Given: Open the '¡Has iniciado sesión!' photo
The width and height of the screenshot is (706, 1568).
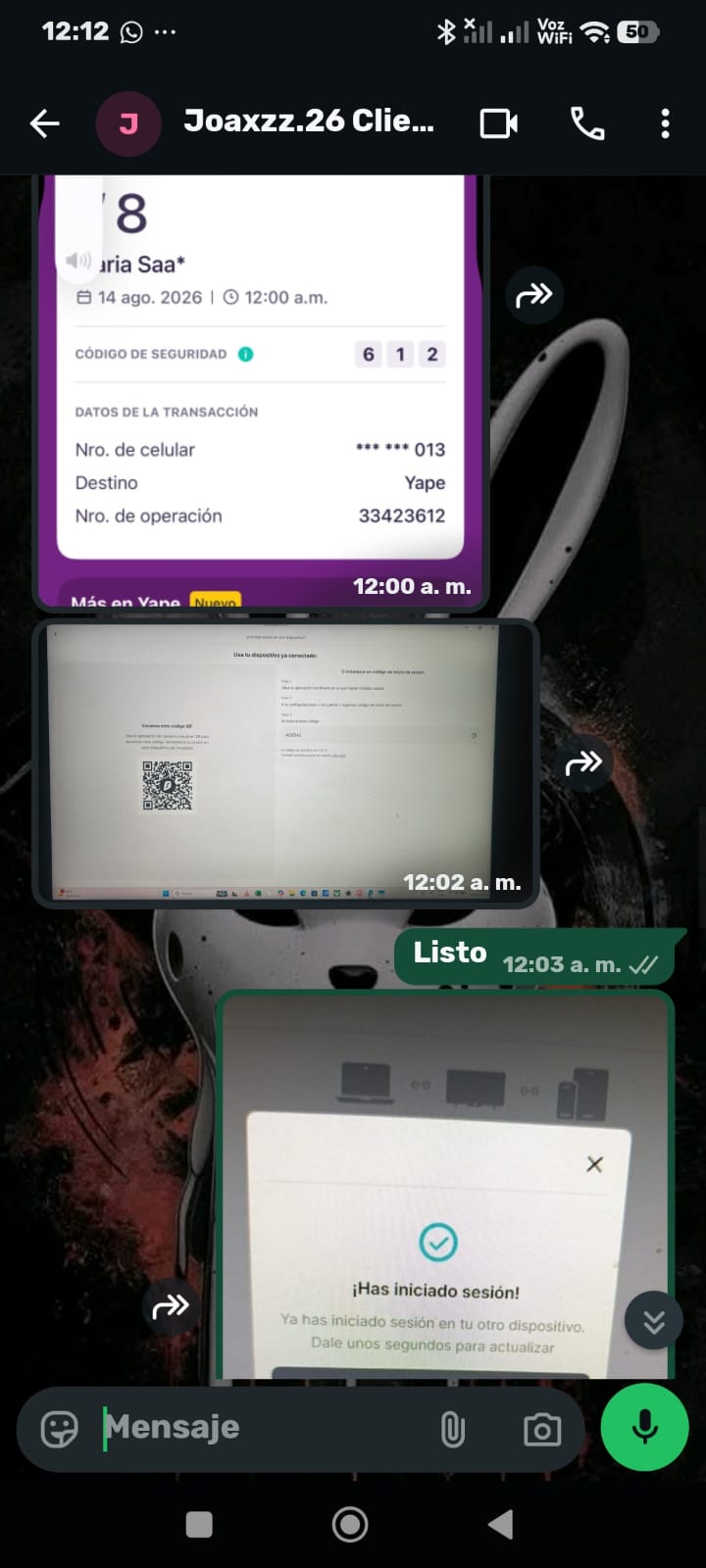Looking at the screenshot, I should pyautogui.click(x=445, y=1185).
